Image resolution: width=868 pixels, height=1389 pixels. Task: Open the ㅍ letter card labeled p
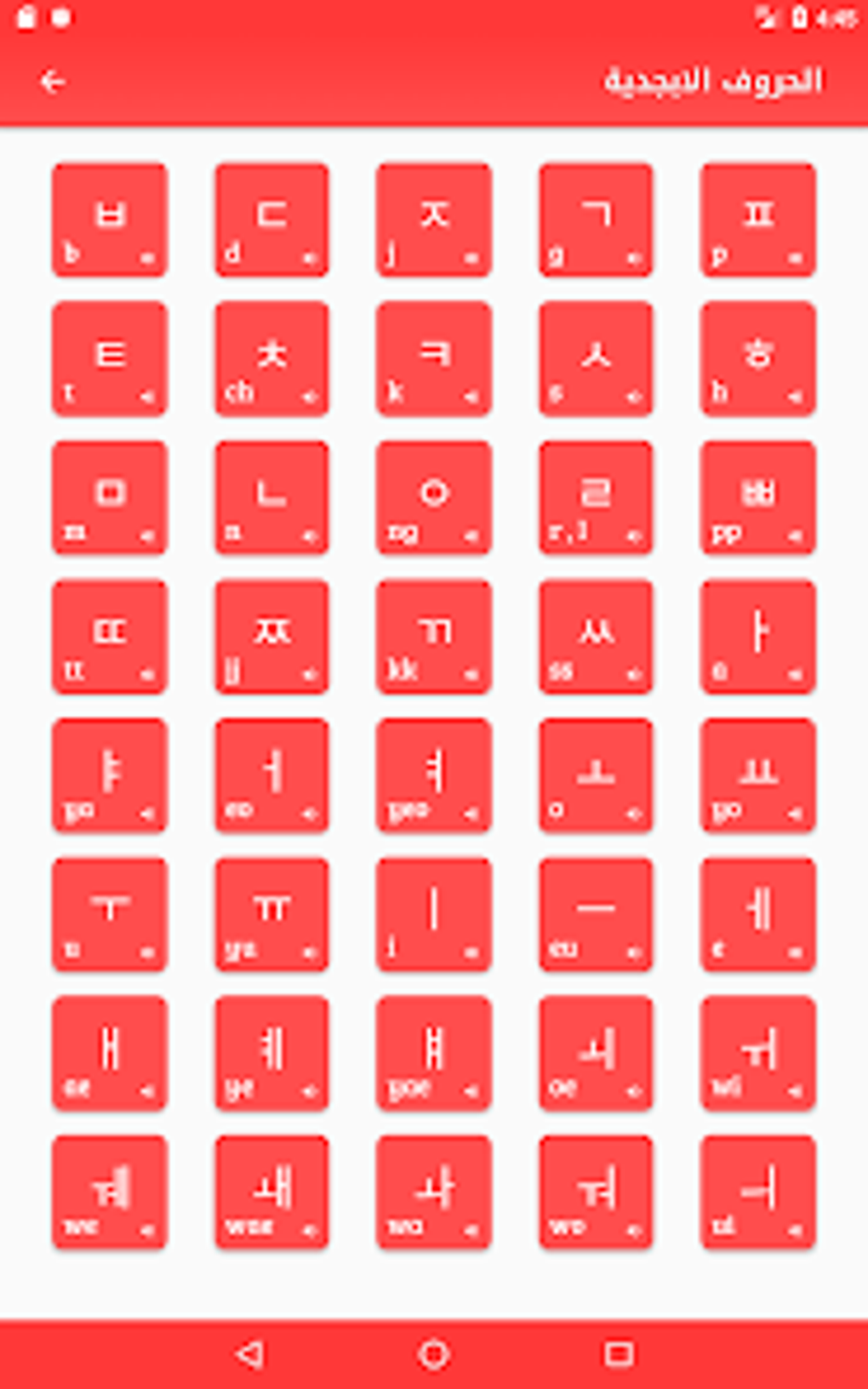pyautogui.click(x=758, y=220)
